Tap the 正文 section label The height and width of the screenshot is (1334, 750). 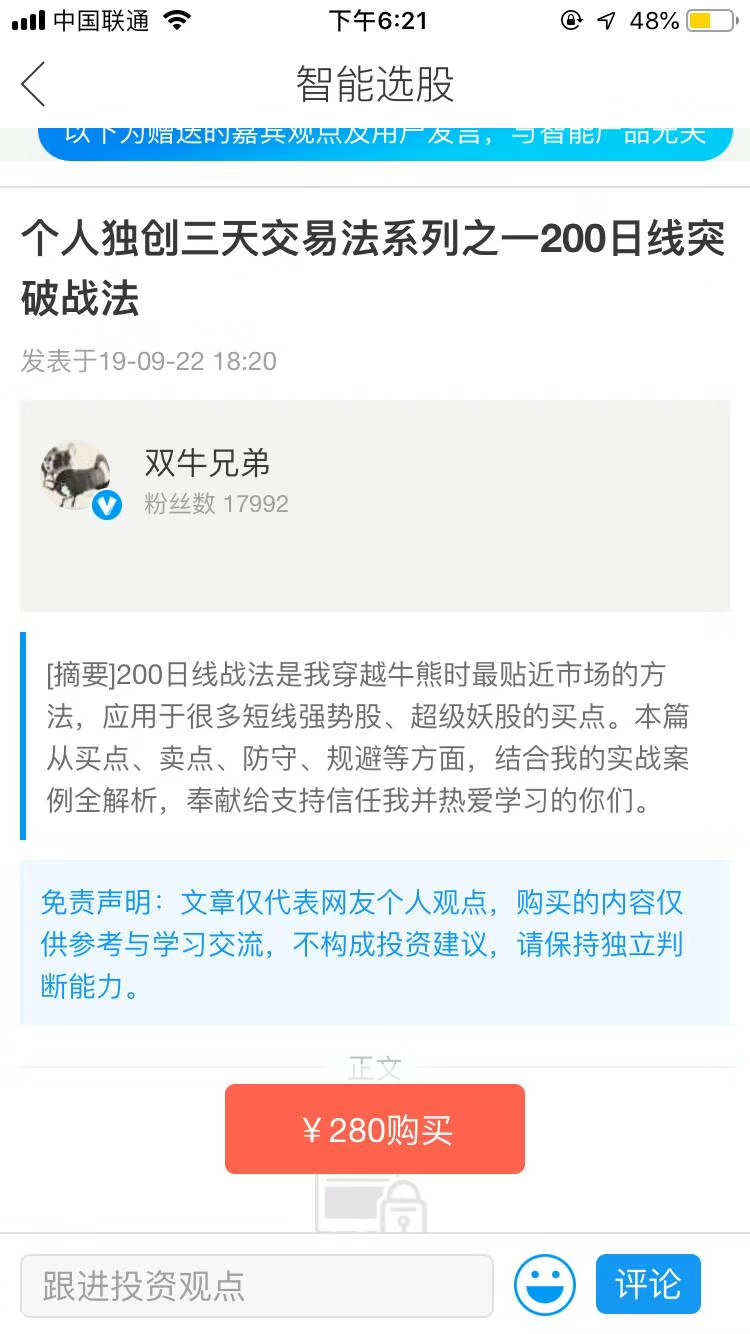click(375, 1069)
